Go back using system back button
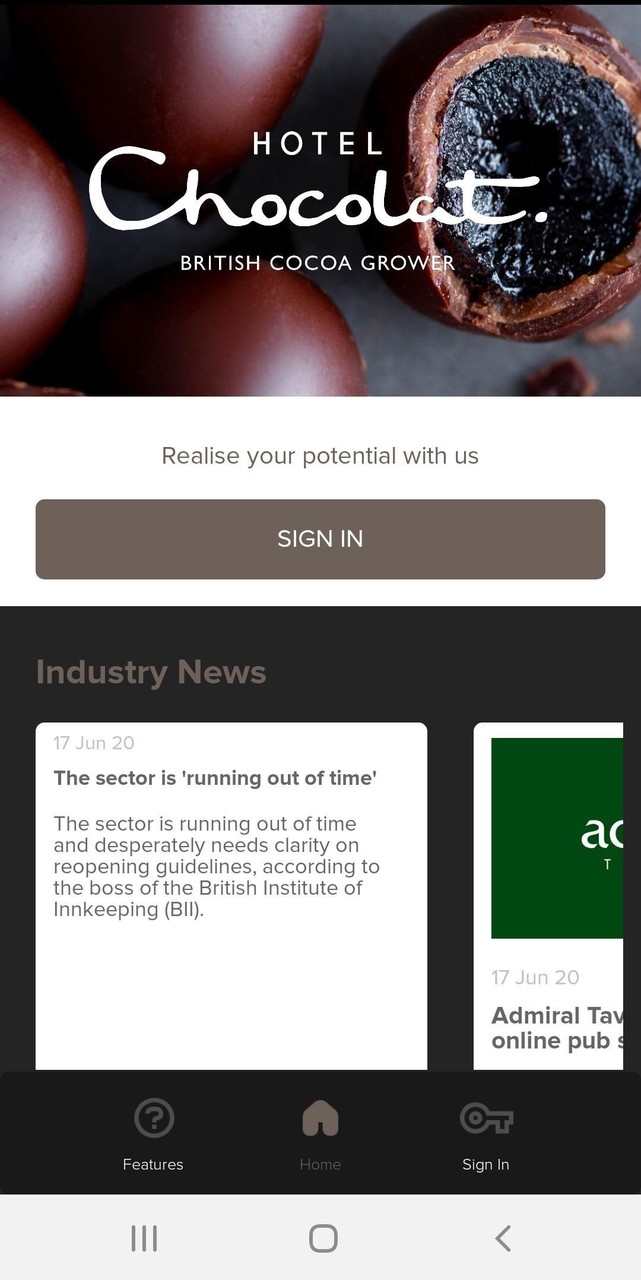The width and height of the screenshot is (641, 1280). point(503,1238)
